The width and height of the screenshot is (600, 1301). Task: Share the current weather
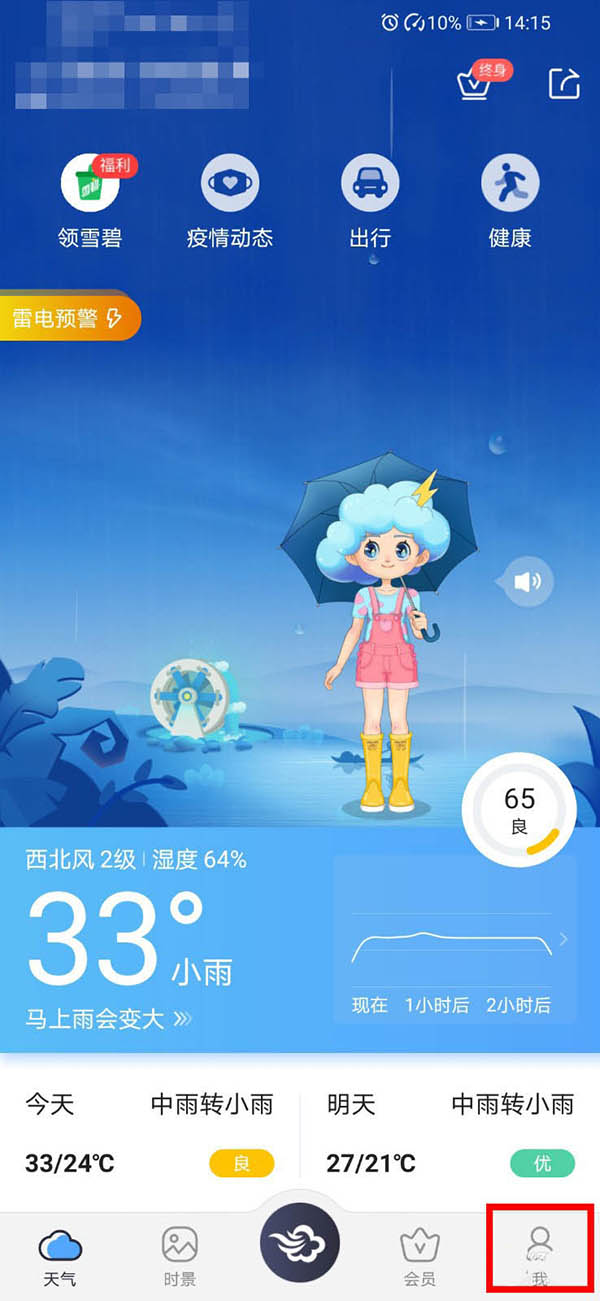564,84
